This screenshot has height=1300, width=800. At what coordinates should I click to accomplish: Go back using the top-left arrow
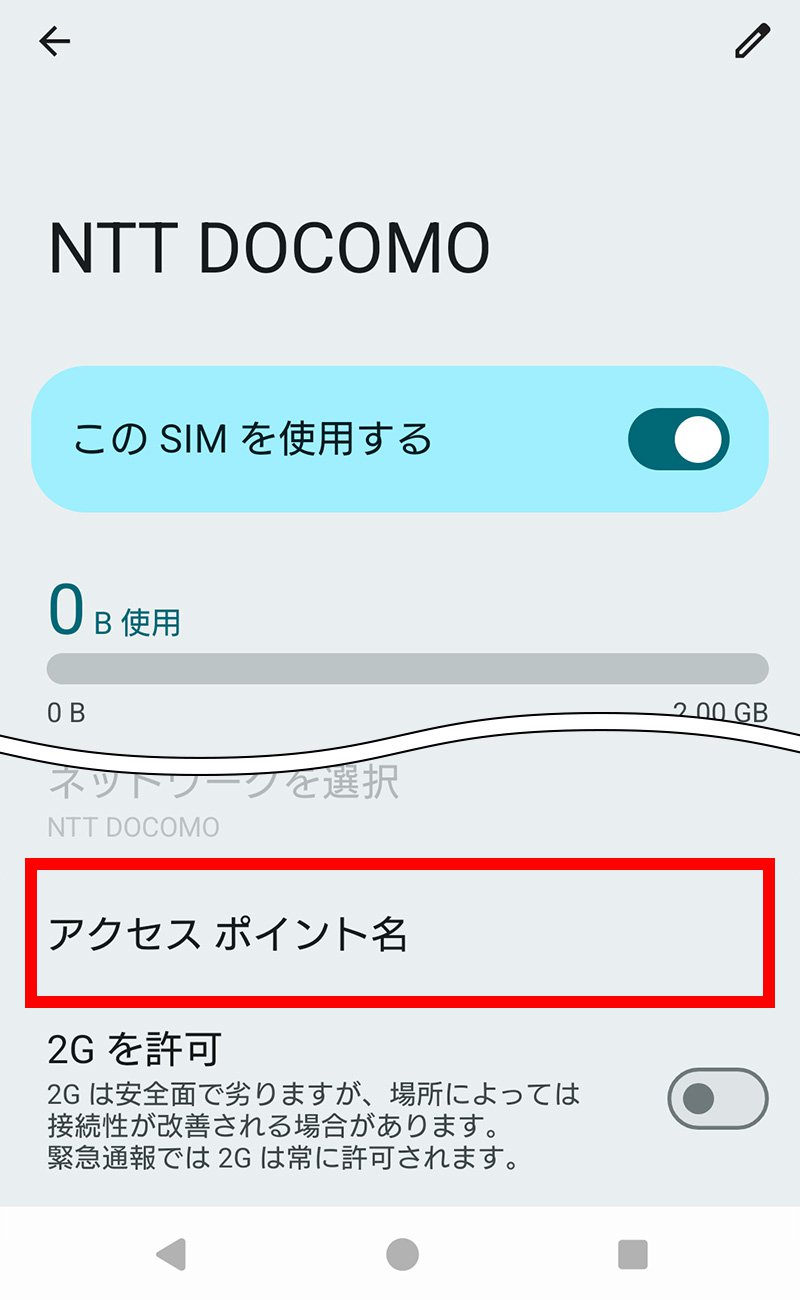tap(55, 41)
